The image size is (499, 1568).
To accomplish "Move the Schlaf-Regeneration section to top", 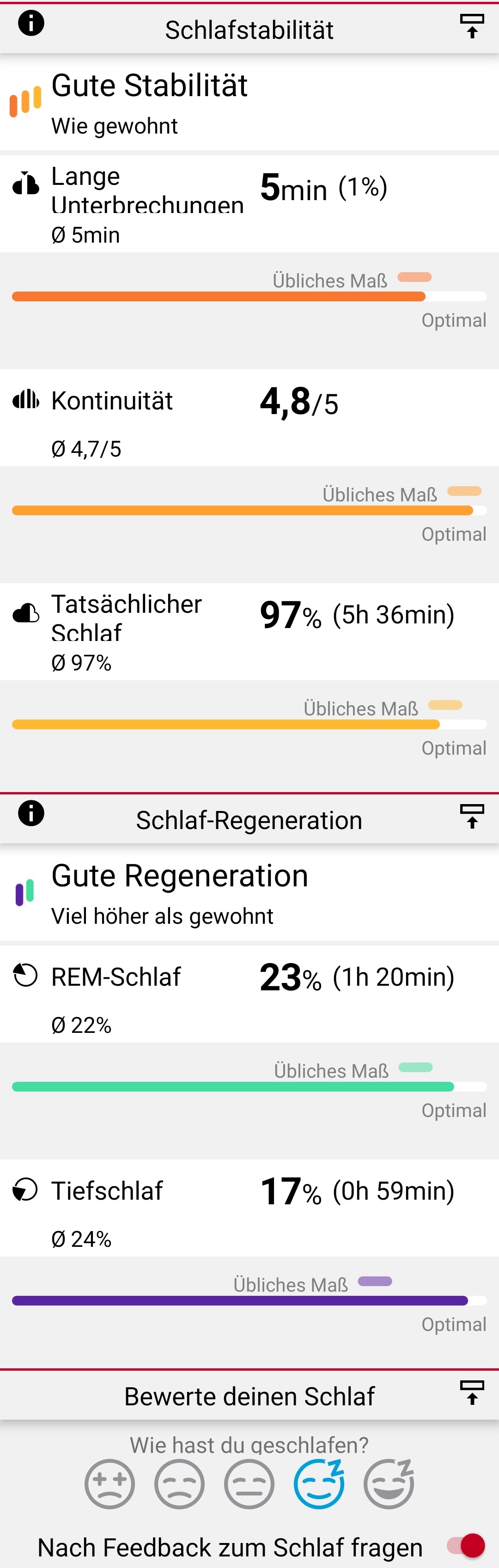I will (x=472, y=816).
